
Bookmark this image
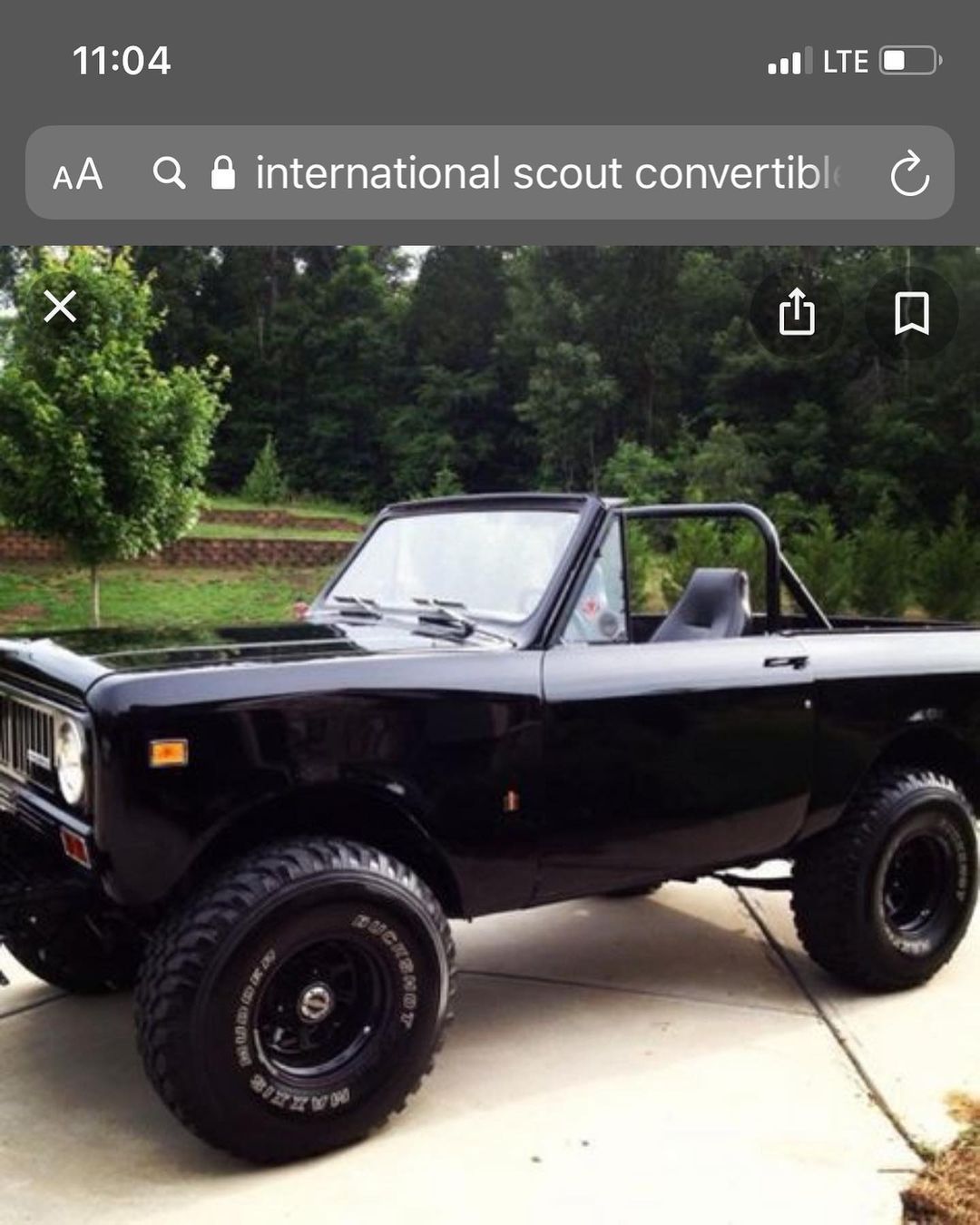coord(911,313)
